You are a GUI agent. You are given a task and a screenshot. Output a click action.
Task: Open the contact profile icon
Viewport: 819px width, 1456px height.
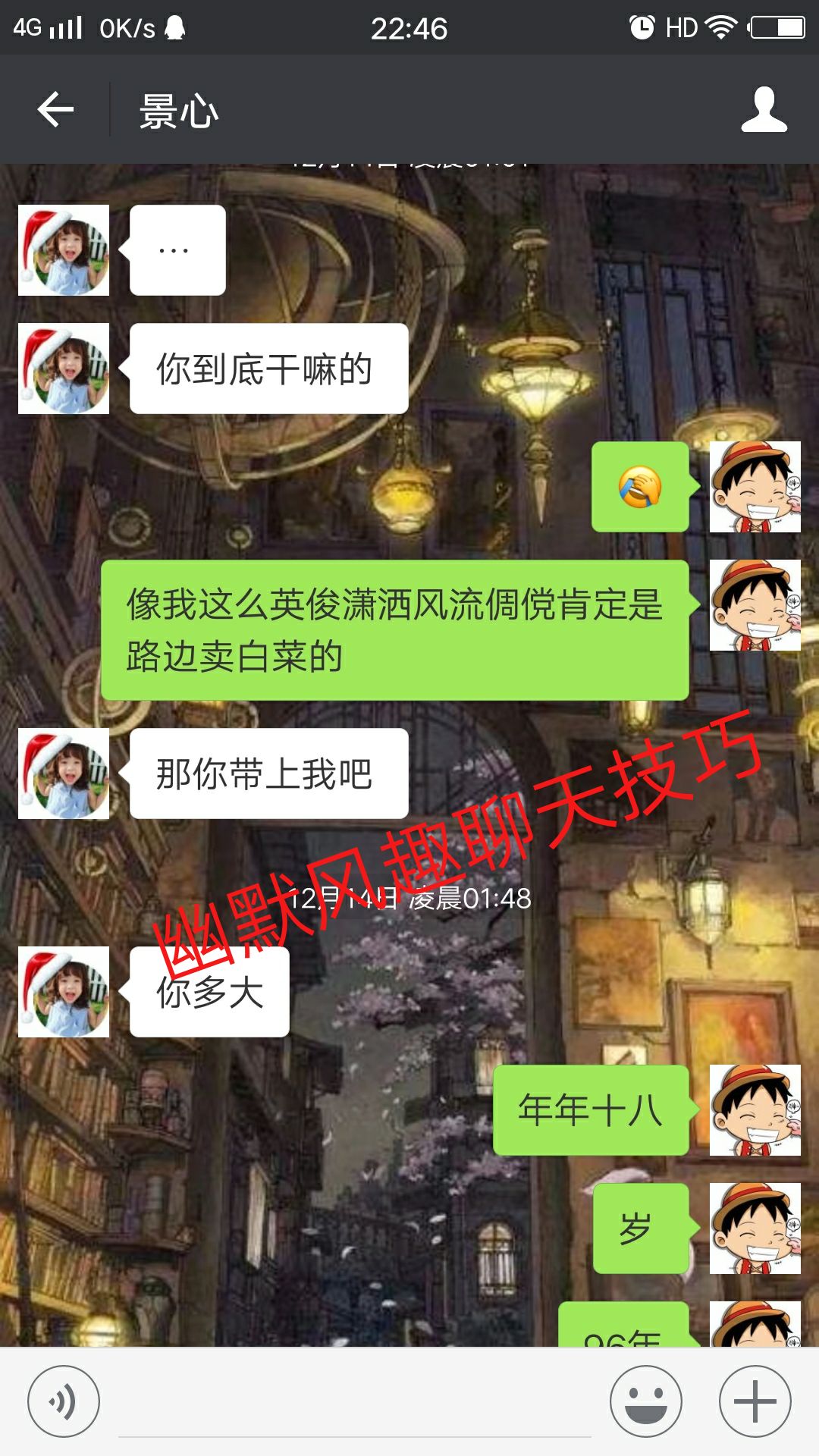click(764, 110)
